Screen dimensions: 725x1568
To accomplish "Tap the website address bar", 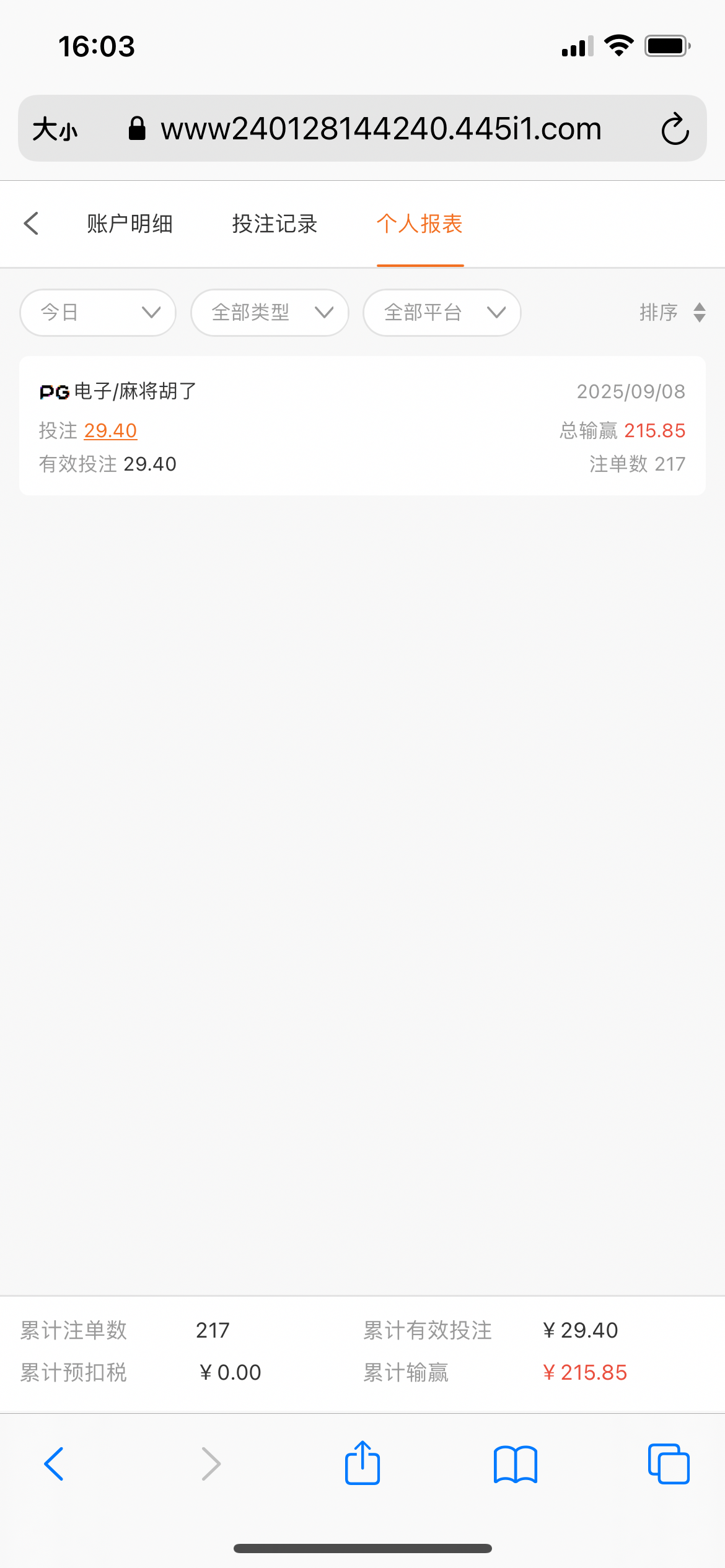I will click(x=380, y=129).
